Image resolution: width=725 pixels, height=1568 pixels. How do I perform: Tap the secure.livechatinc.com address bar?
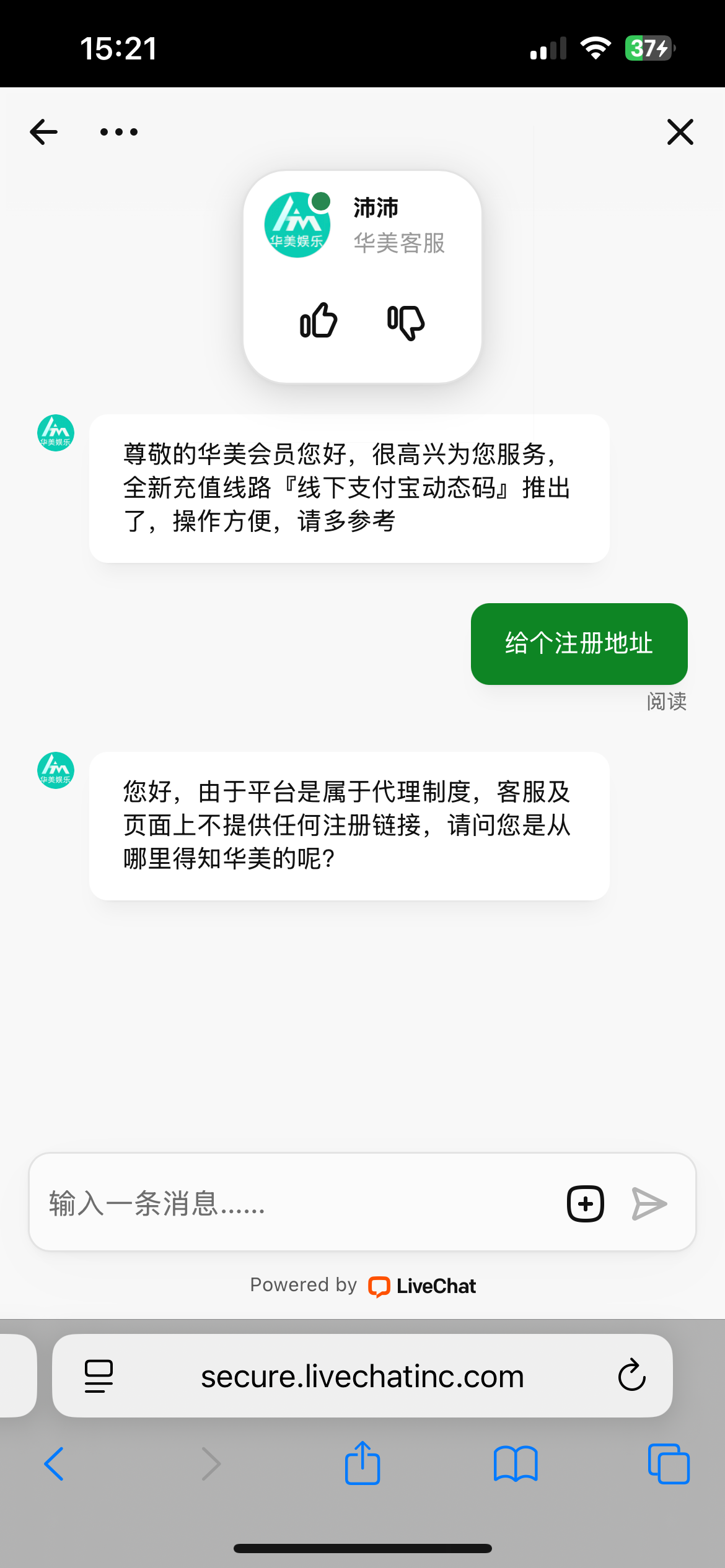point(362,1376)
